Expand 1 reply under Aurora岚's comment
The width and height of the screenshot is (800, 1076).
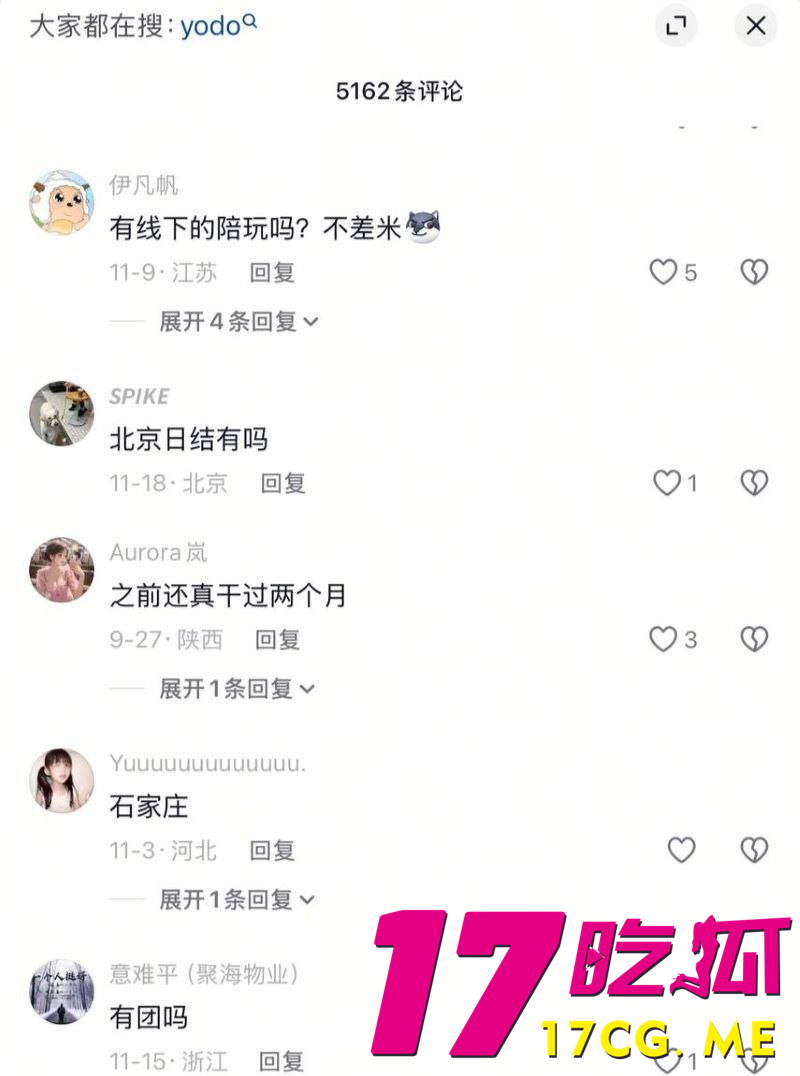(238, 689)
